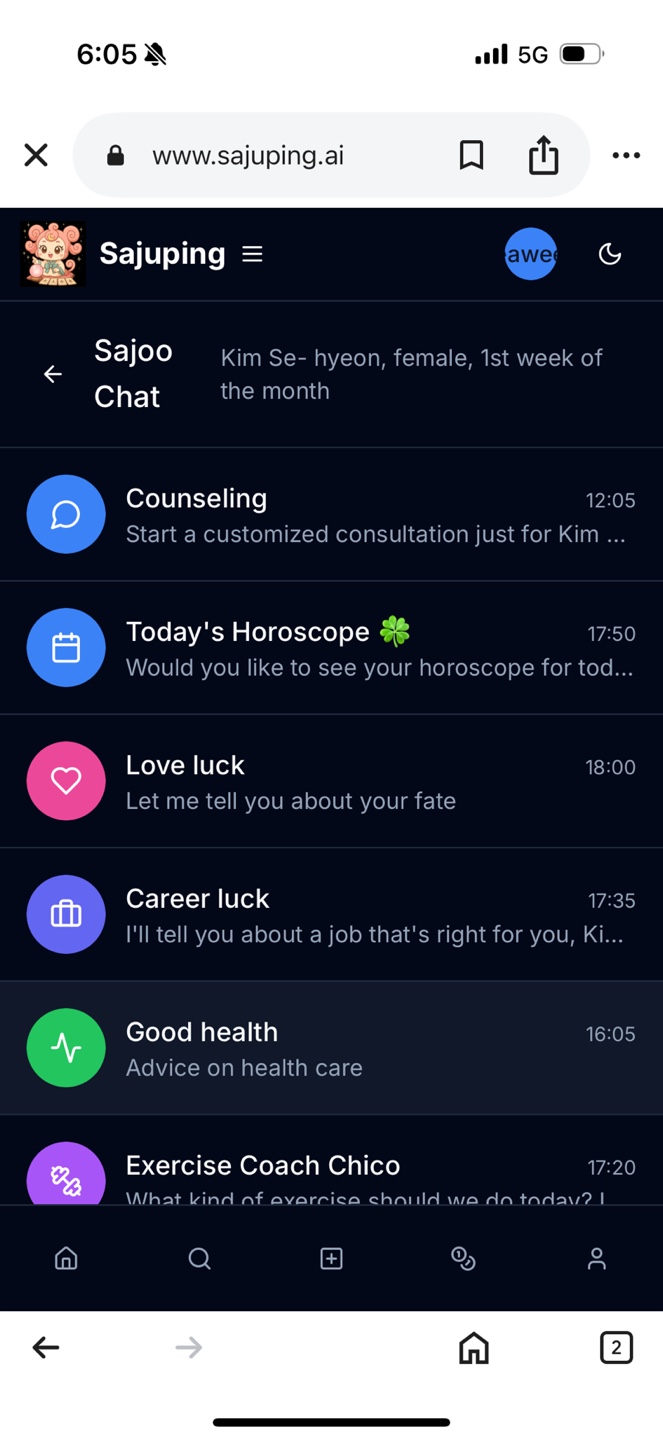Share the page via share icon
Viewport: 663px width, 1440px height.
coord(543,155)
